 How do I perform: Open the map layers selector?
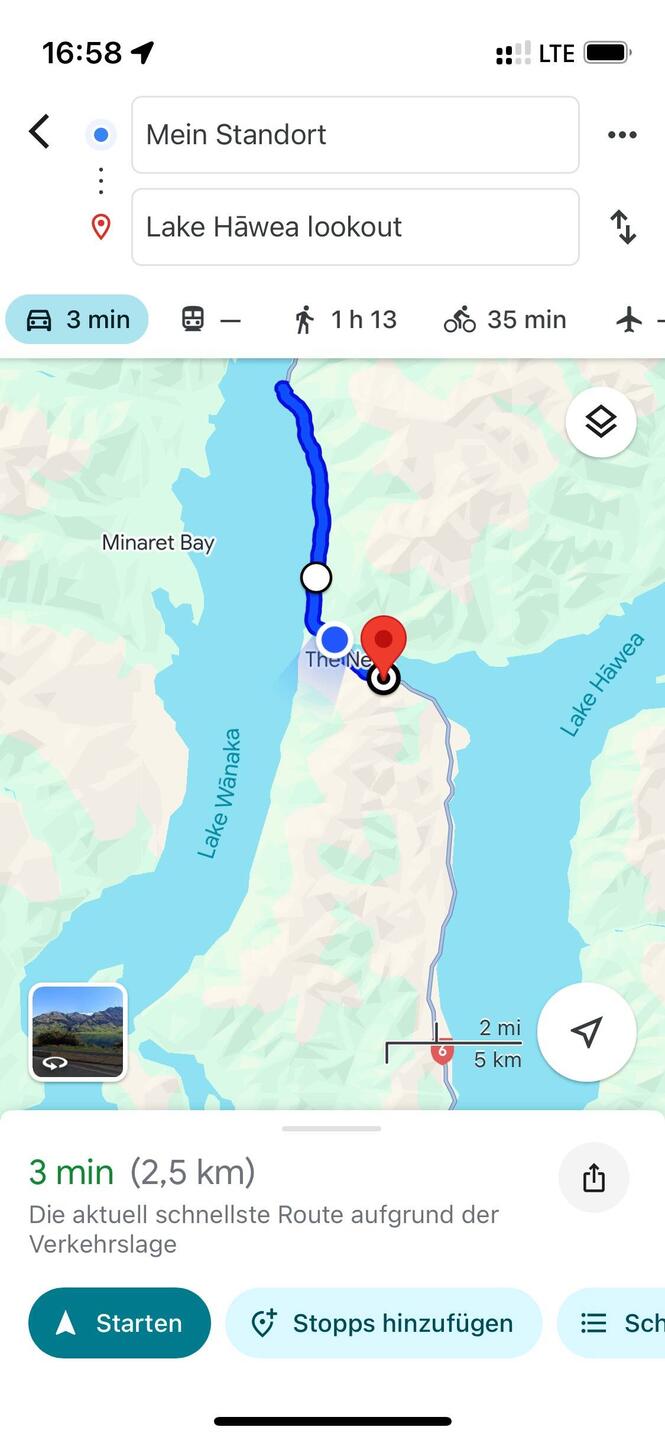[601, 423]
